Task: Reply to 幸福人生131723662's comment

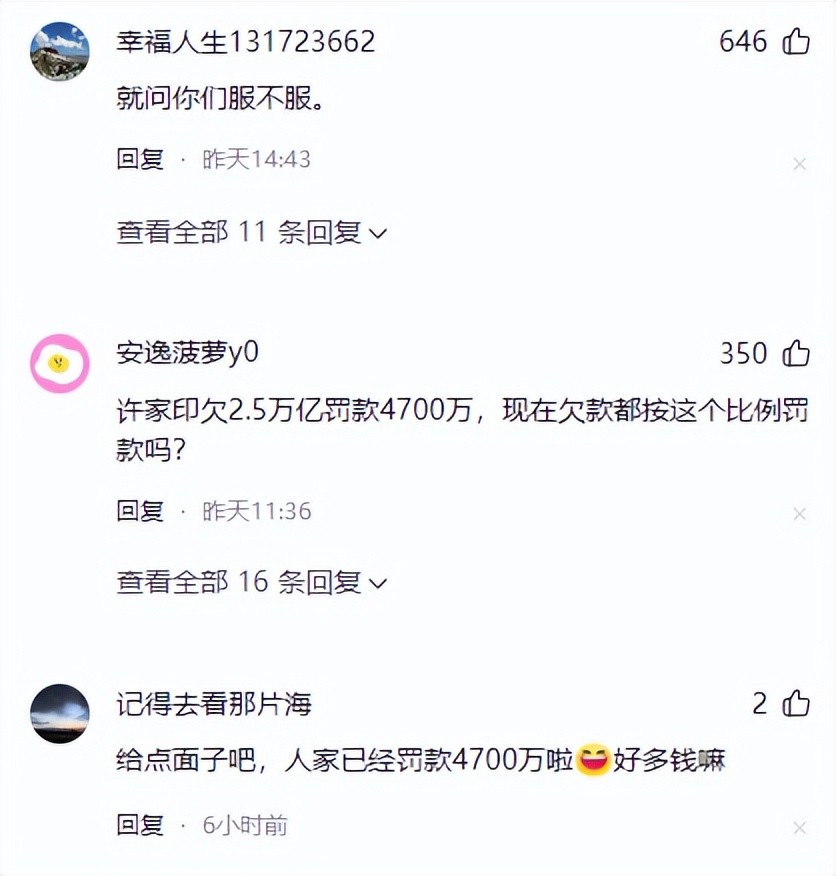Action: (x=140, y=159)
